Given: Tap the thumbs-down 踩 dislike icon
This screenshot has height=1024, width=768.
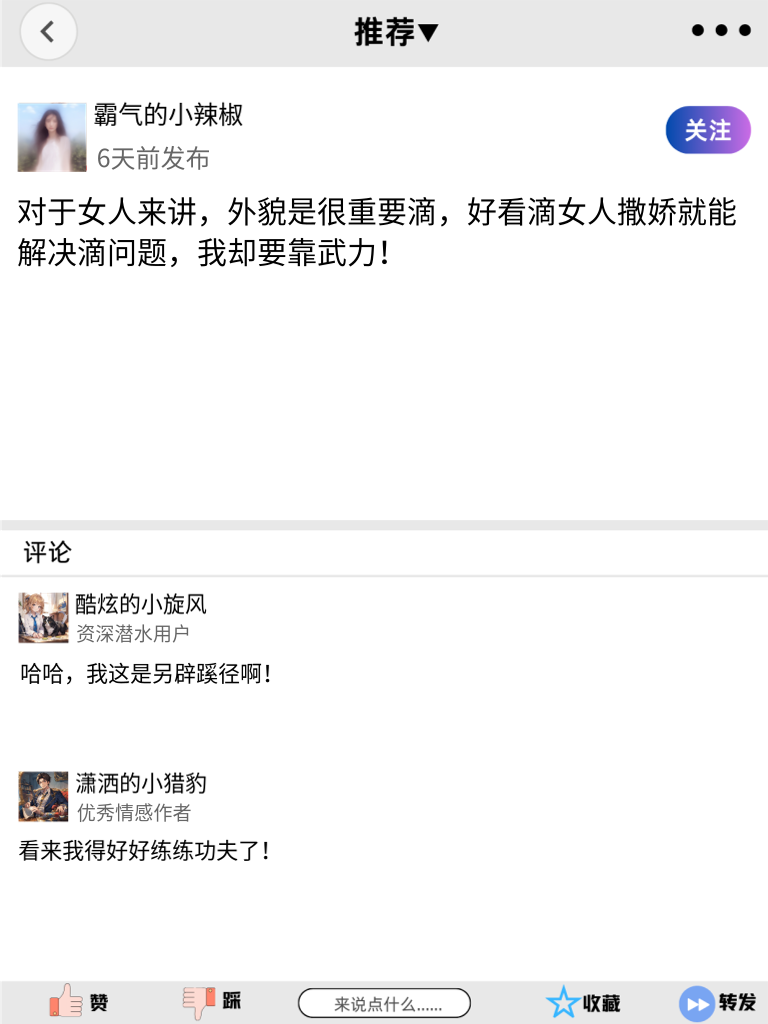Looking at the screenshot, I should (200, 1001).
